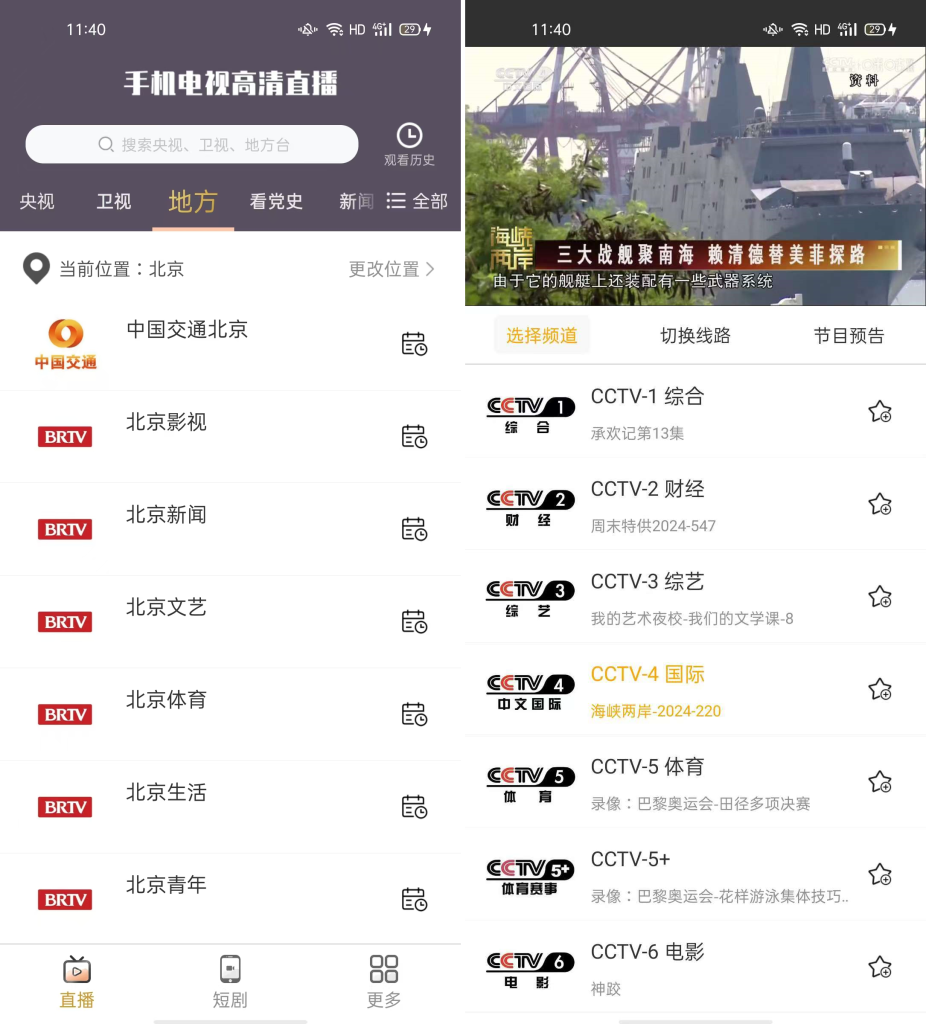Tap the video player showing 海峡两岸
The image size is (926, 1024).
pyautogui.click(x=695, y=175)
